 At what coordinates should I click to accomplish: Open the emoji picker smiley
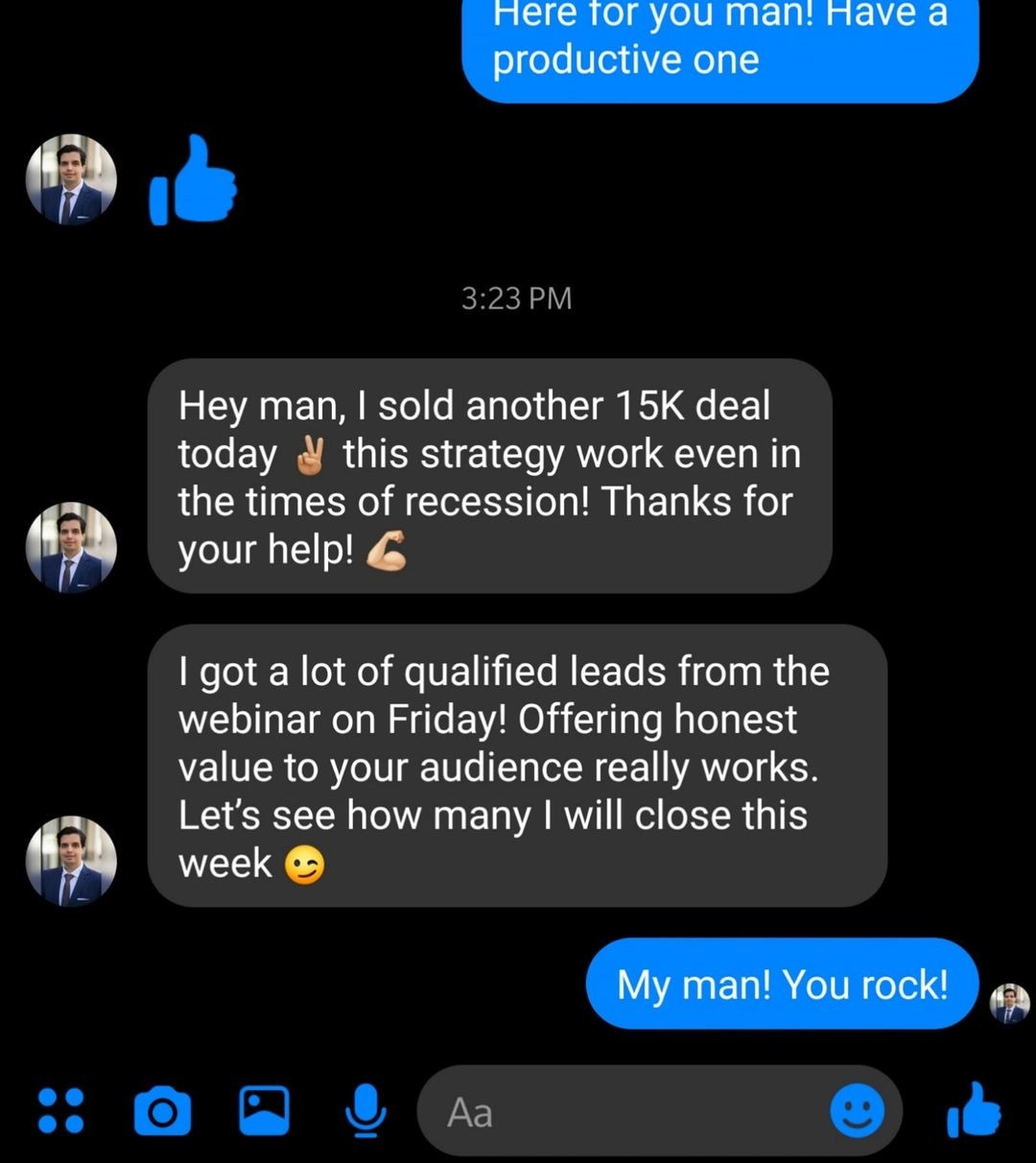(x=857, y=1111)
